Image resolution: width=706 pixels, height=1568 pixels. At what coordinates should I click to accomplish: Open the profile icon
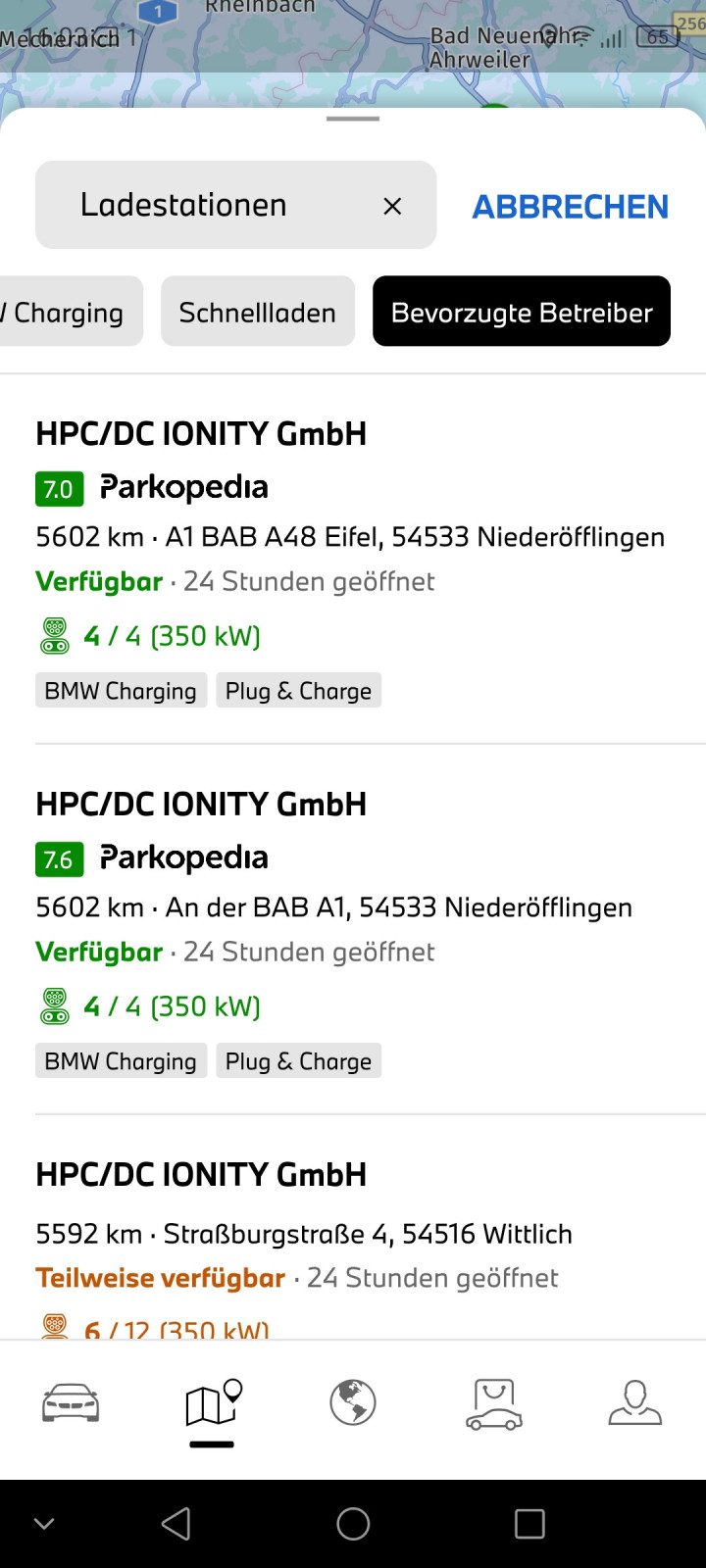(634, 1402)
